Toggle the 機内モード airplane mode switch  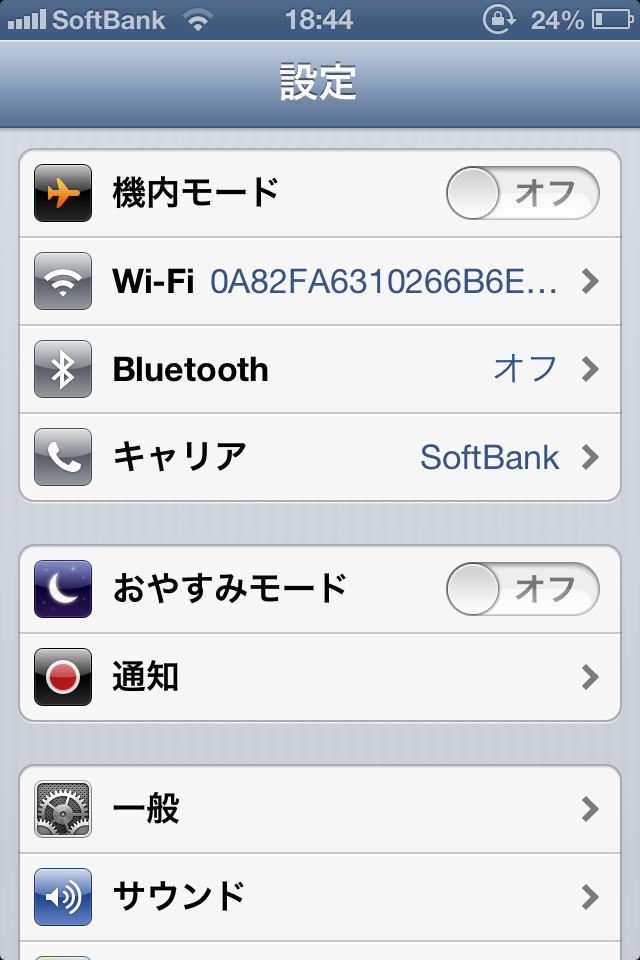[522, 194]
